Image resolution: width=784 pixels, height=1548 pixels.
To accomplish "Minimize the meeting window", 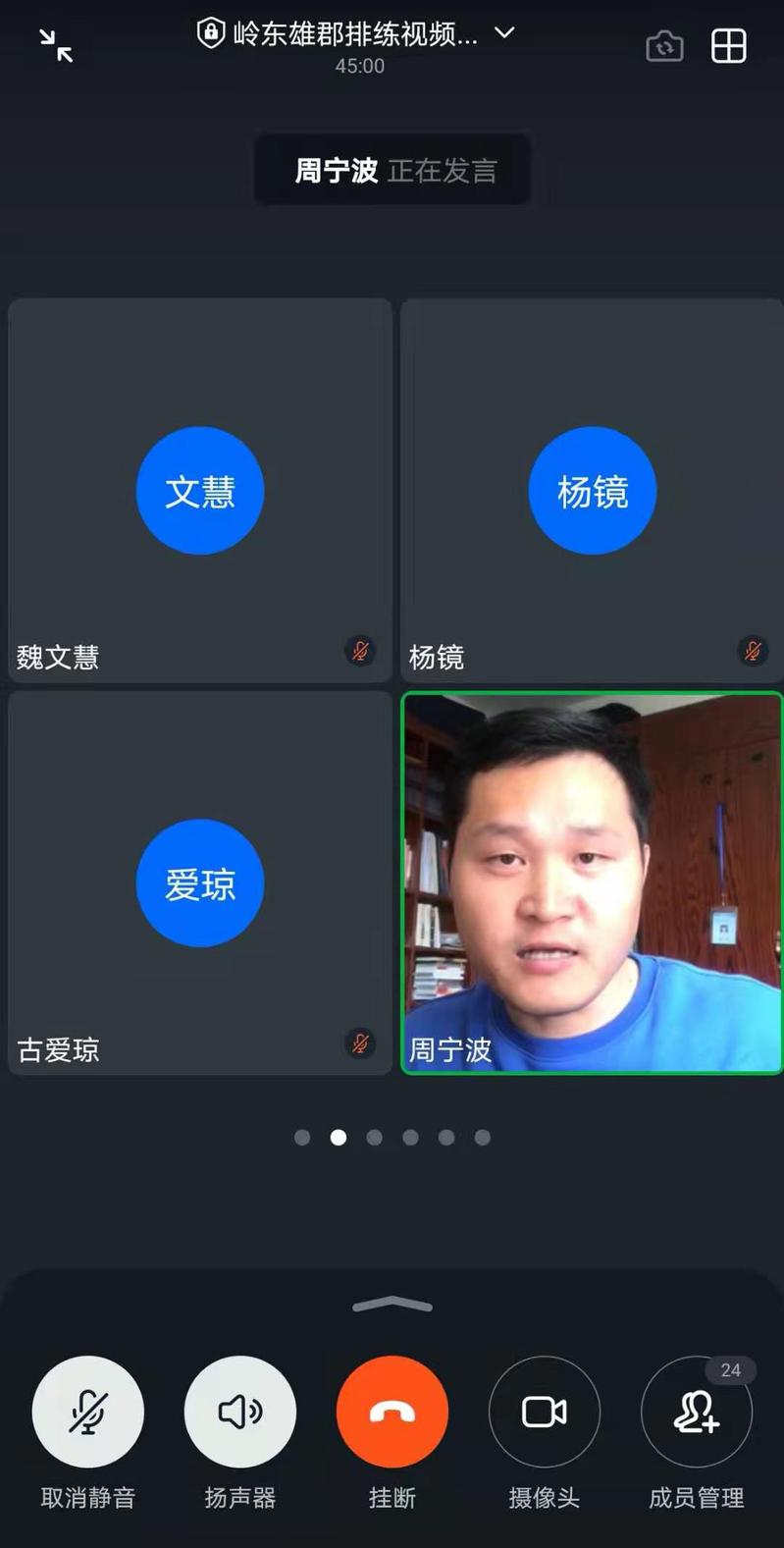I will 56,45.
